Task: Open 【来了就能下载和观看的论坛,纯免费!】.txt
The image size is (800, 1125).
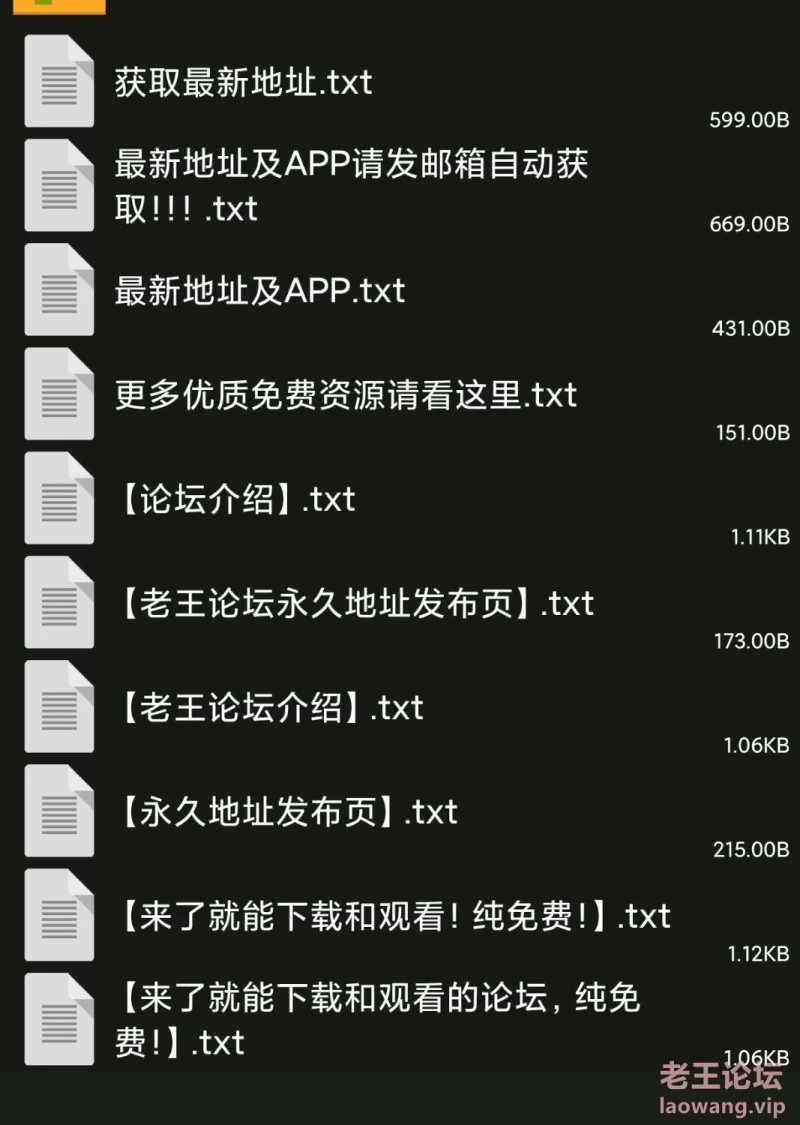Action: coord(380,1018)
